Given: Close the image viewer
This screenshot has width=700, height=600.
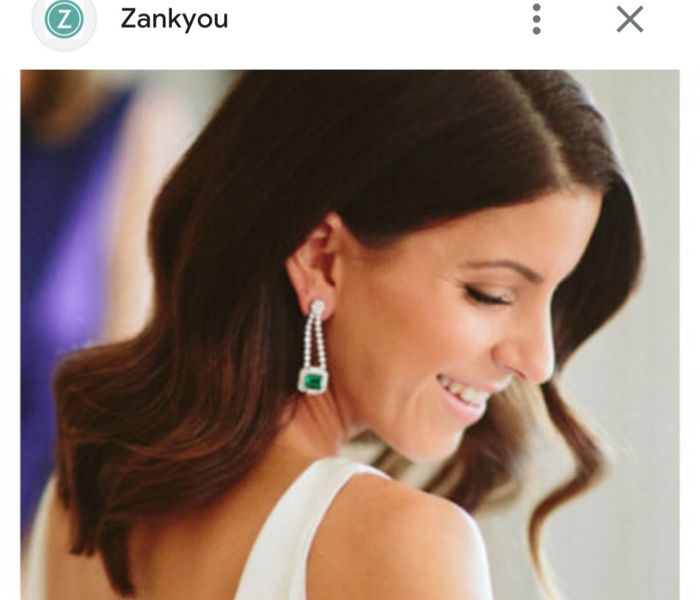Looking at the screenshot, I should coord(629,19).
